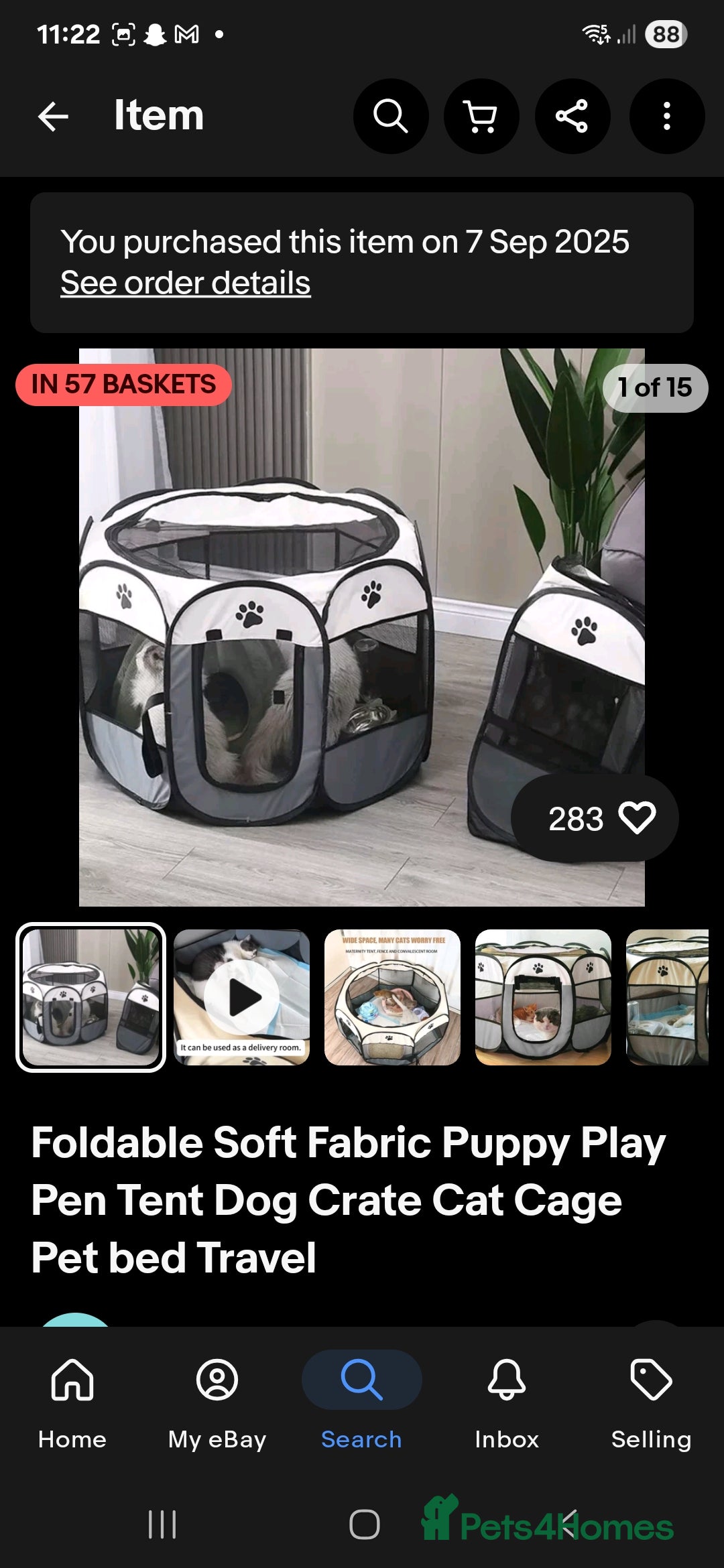This screenshot has height=1568, width=724.
Task: Switch to the Home tab
Action: [72, 1397]
